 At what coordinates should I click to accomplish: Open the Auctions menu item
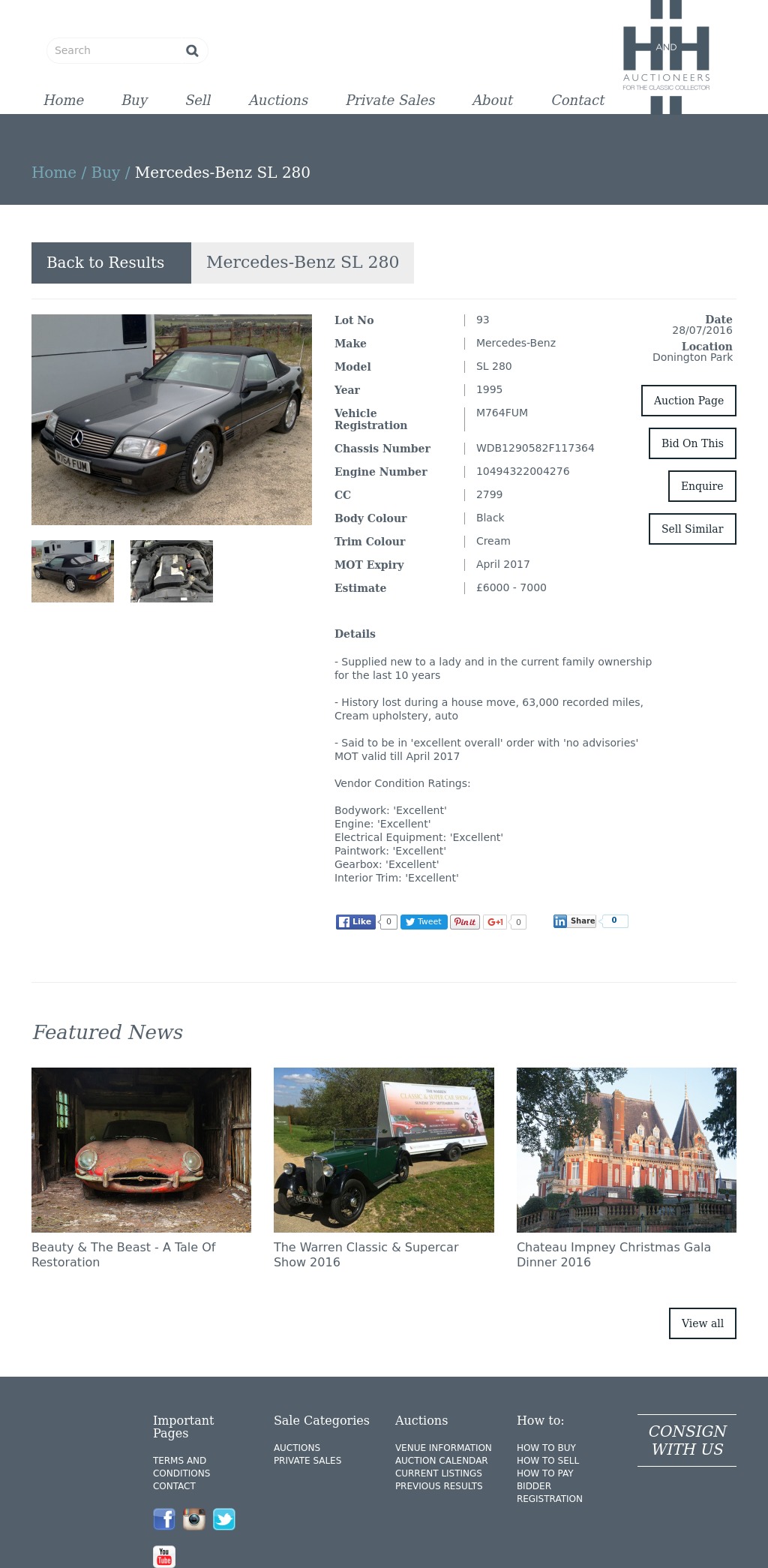(x=278, y=100)
